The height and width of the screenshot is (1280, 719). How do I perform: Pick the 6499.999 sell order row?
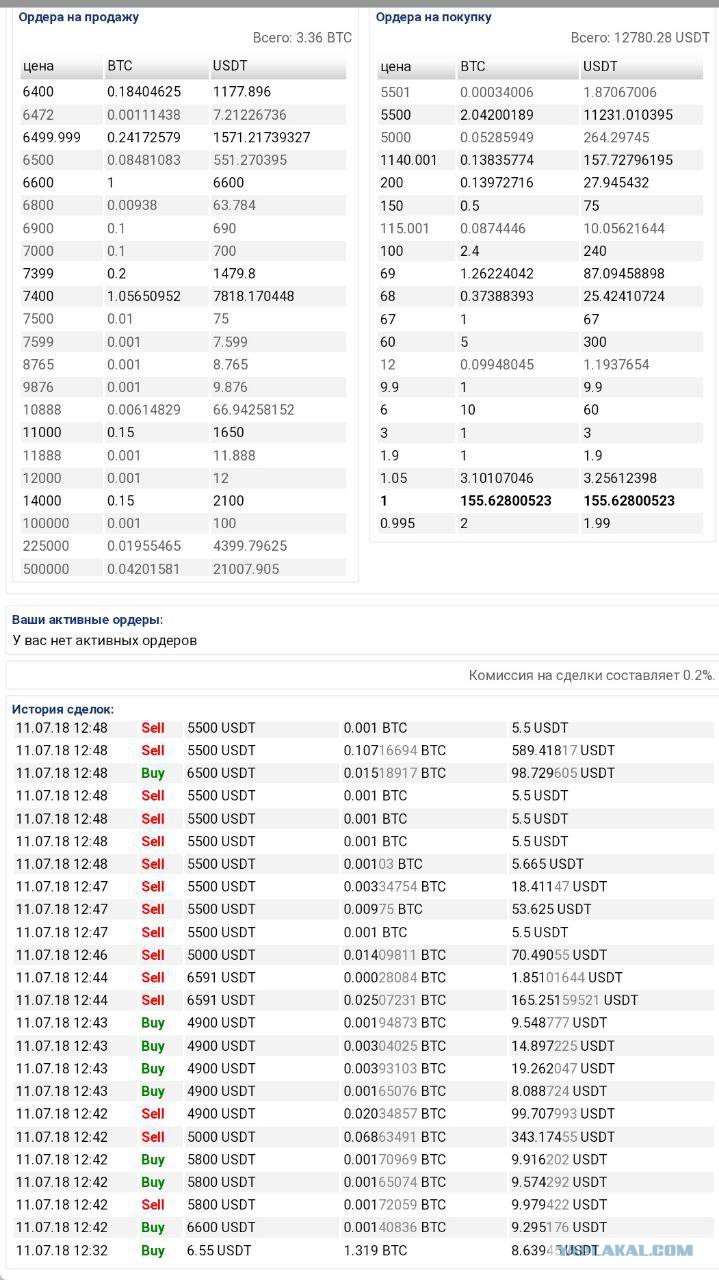coord(183,137)
